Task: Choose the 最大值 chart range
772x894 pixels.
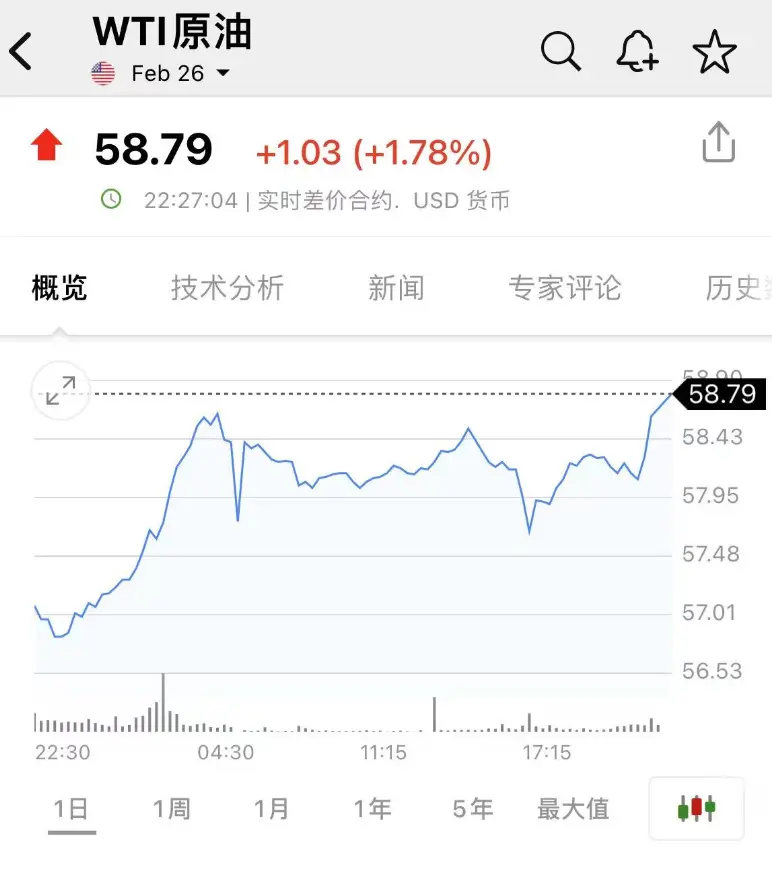Action: point(573,808)
